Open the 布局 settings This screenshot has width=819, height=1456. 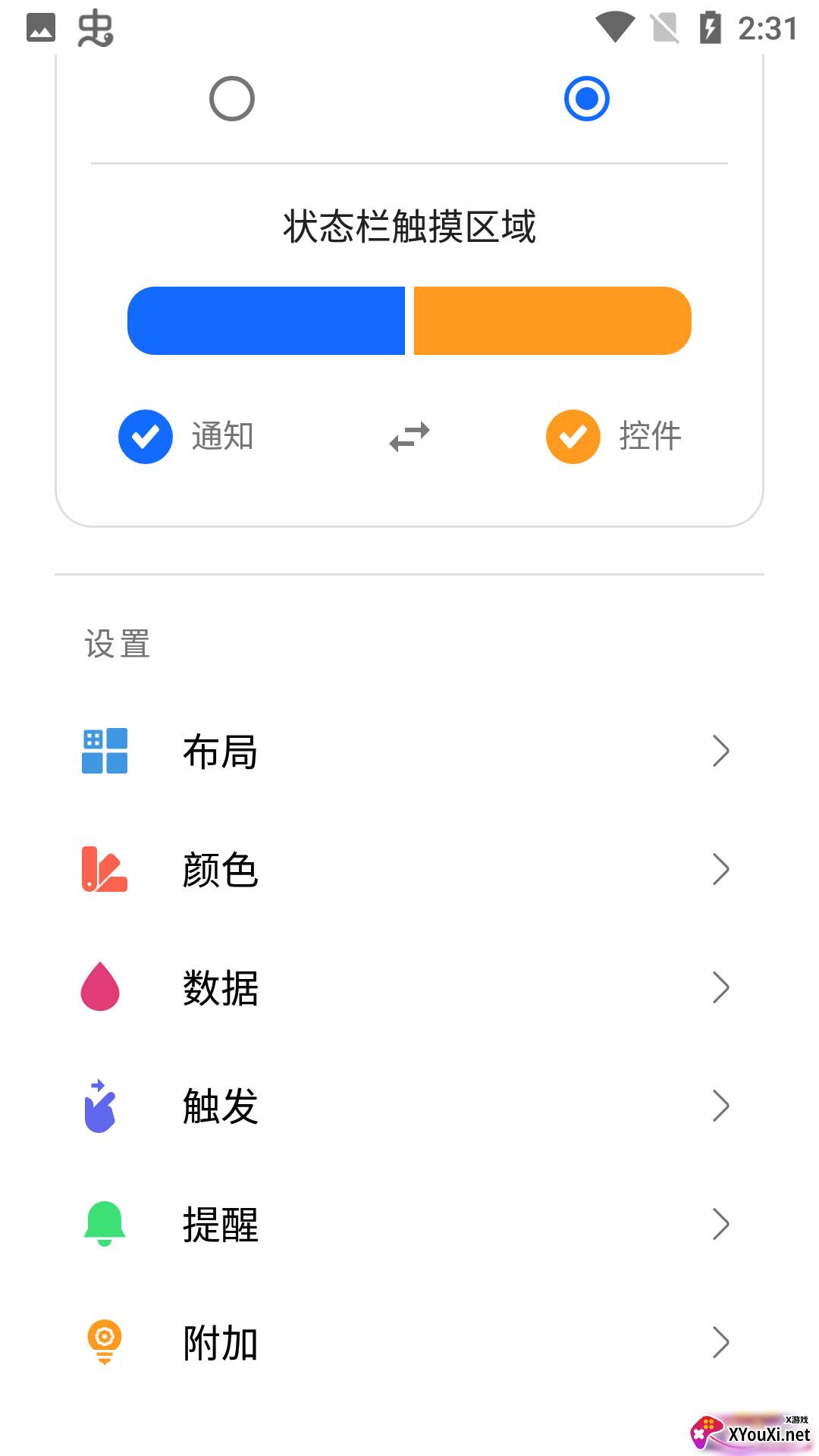click(409, 752)
